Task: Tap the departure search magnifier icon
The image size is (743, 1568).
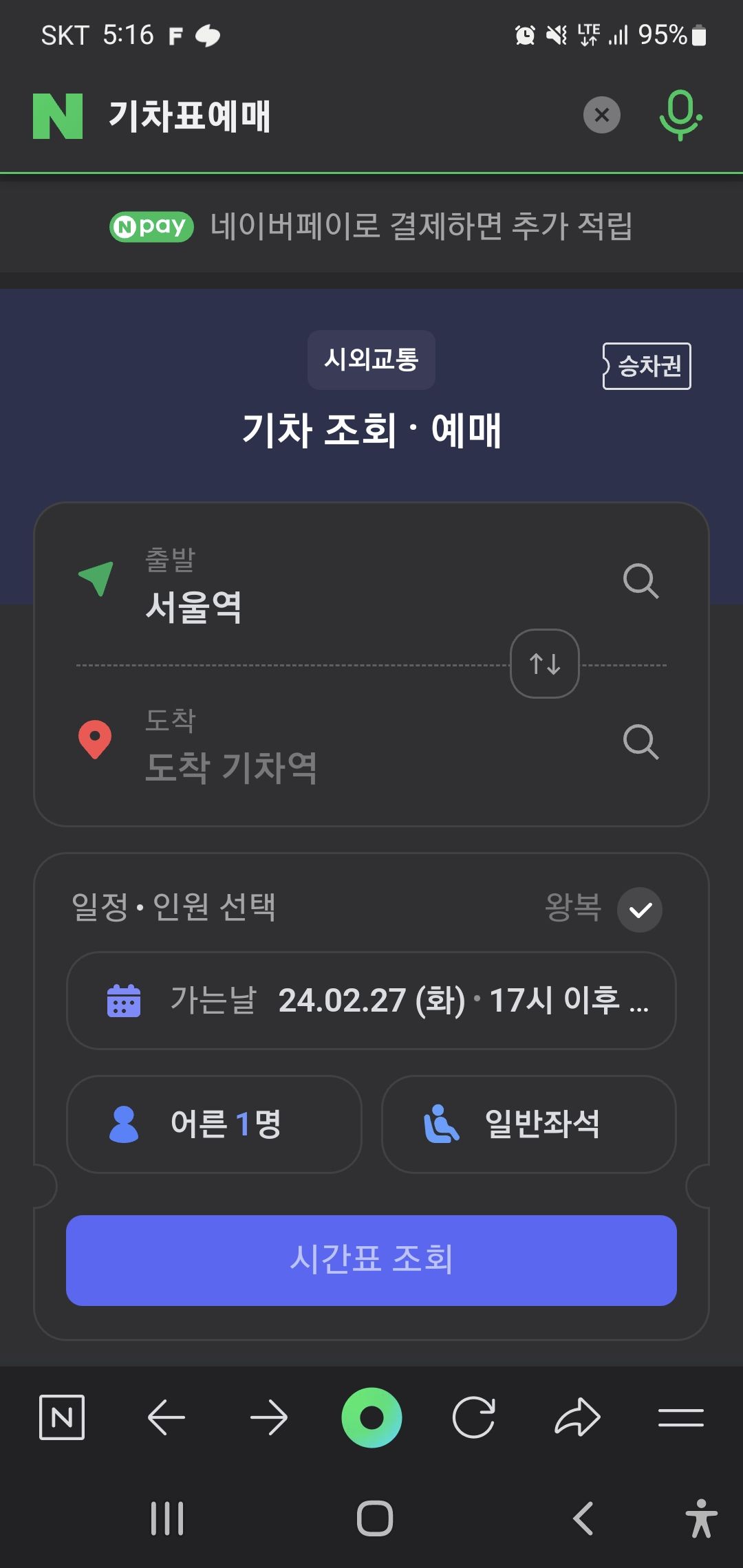Action: point(641,584)
